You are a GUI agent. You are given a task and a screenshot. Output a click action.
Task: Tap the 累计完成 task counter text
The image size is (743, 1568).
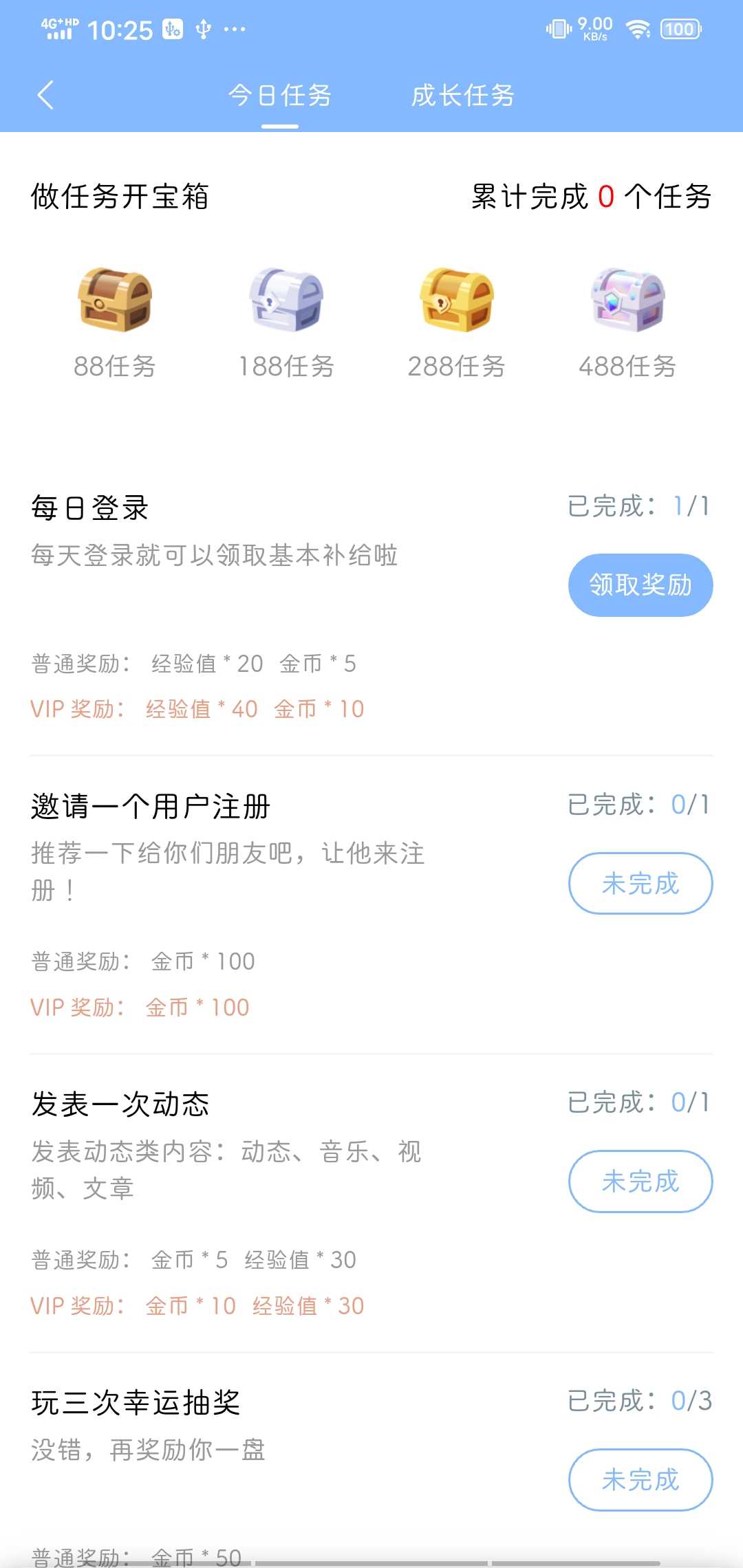tap(590, 197)
